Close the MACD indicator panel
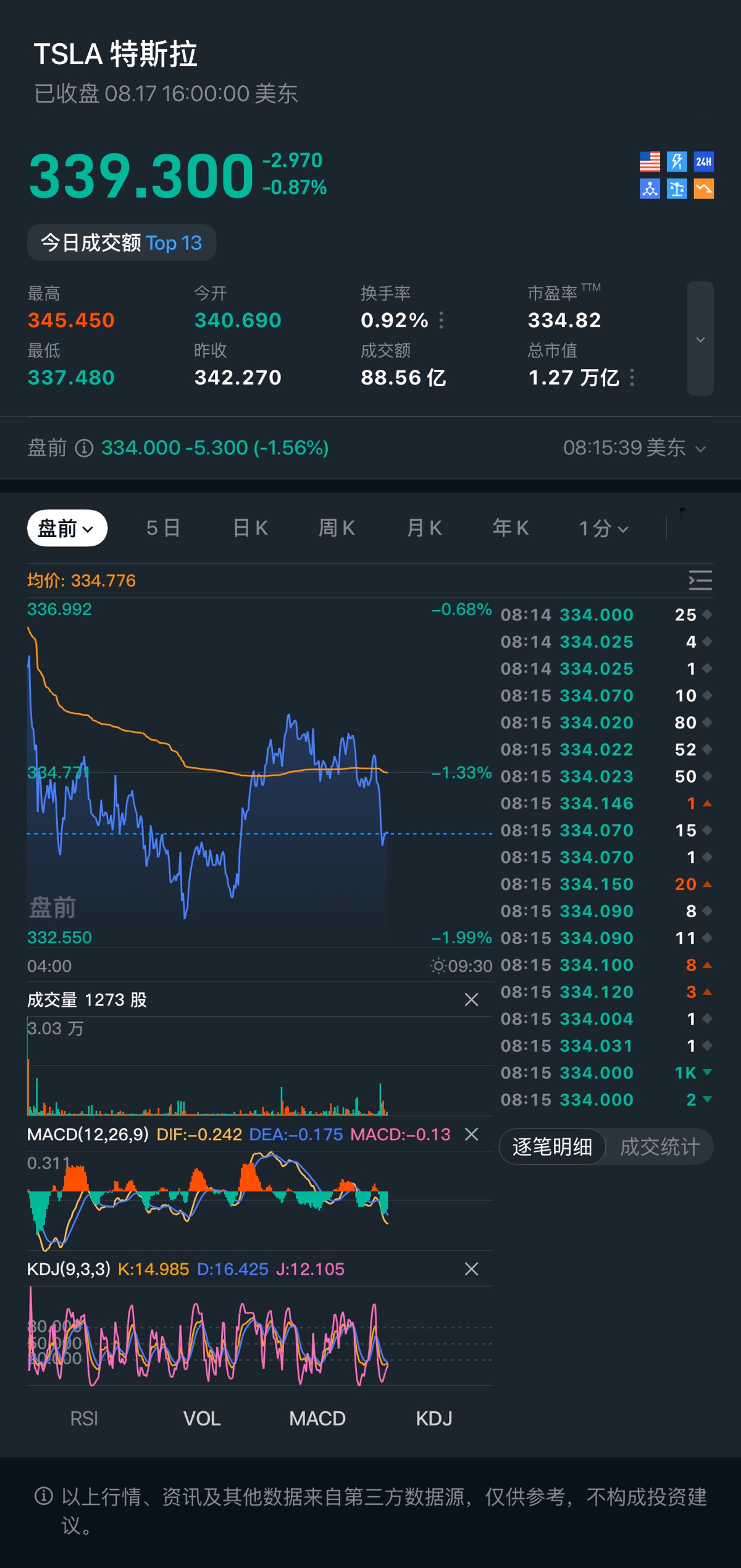 coord(471,1134)
